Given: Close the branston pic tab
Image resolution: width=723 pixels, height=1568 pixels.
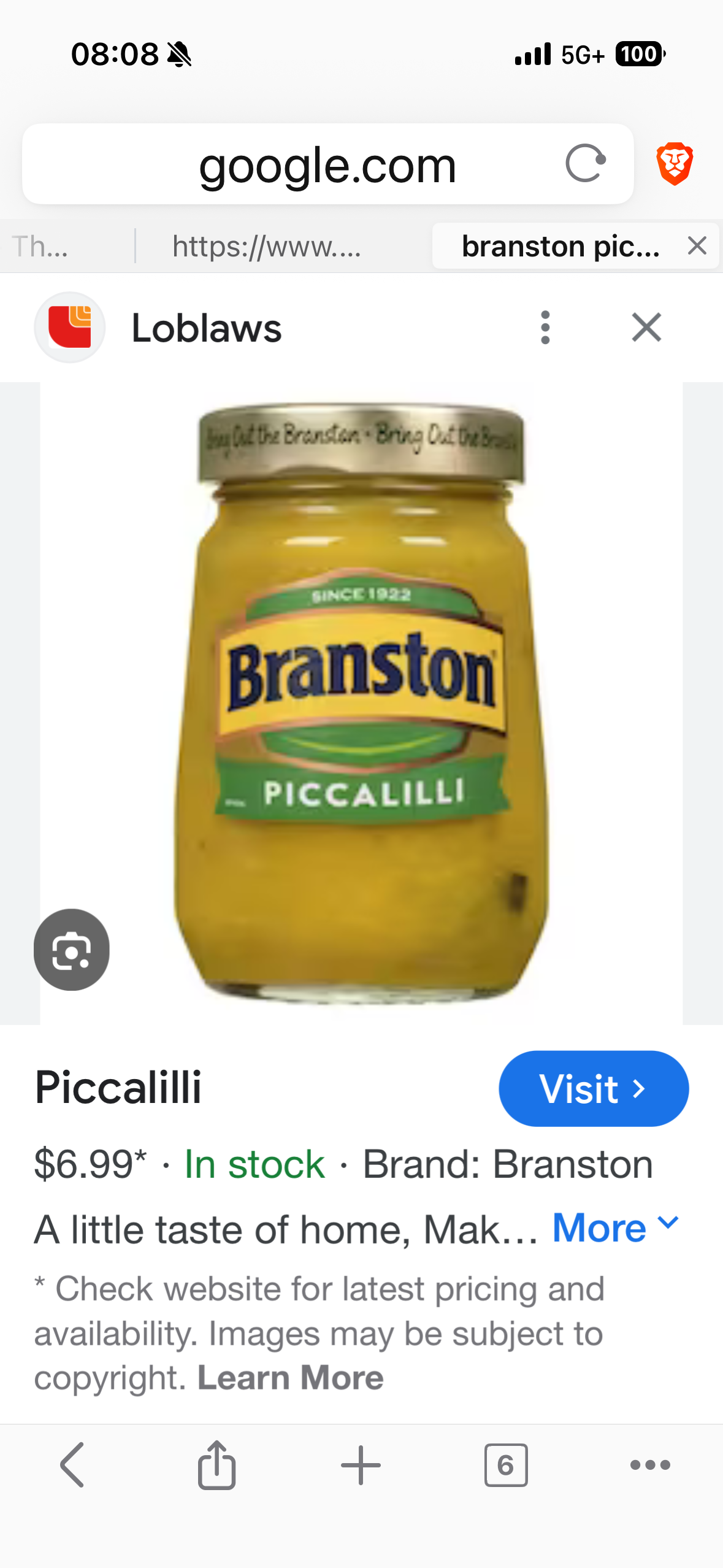Looking at the screenshot, I should click(x=697, y=246).
